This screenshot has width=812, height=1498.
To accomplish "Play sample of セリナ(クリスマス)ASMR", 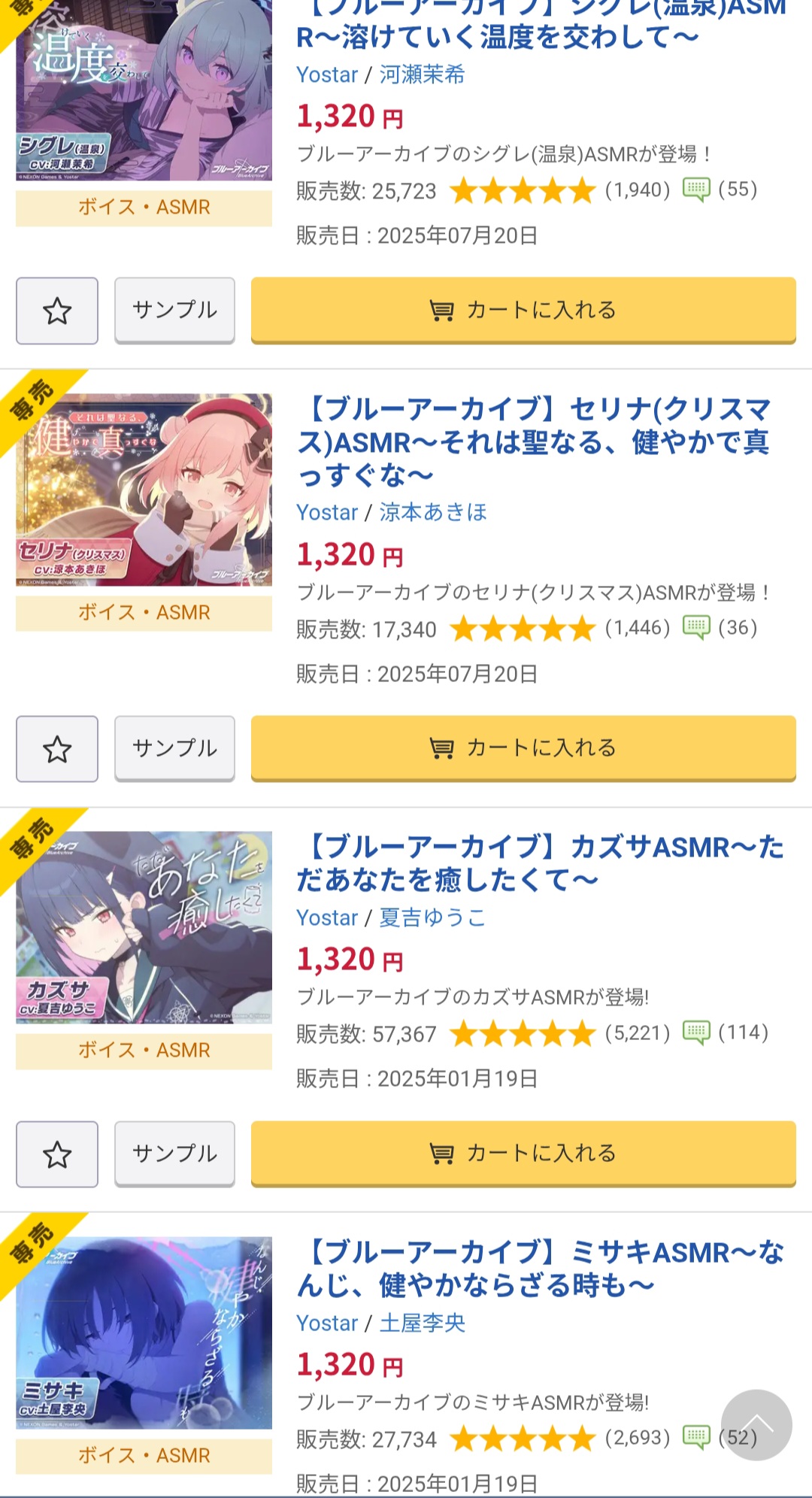I will point(174,747).
